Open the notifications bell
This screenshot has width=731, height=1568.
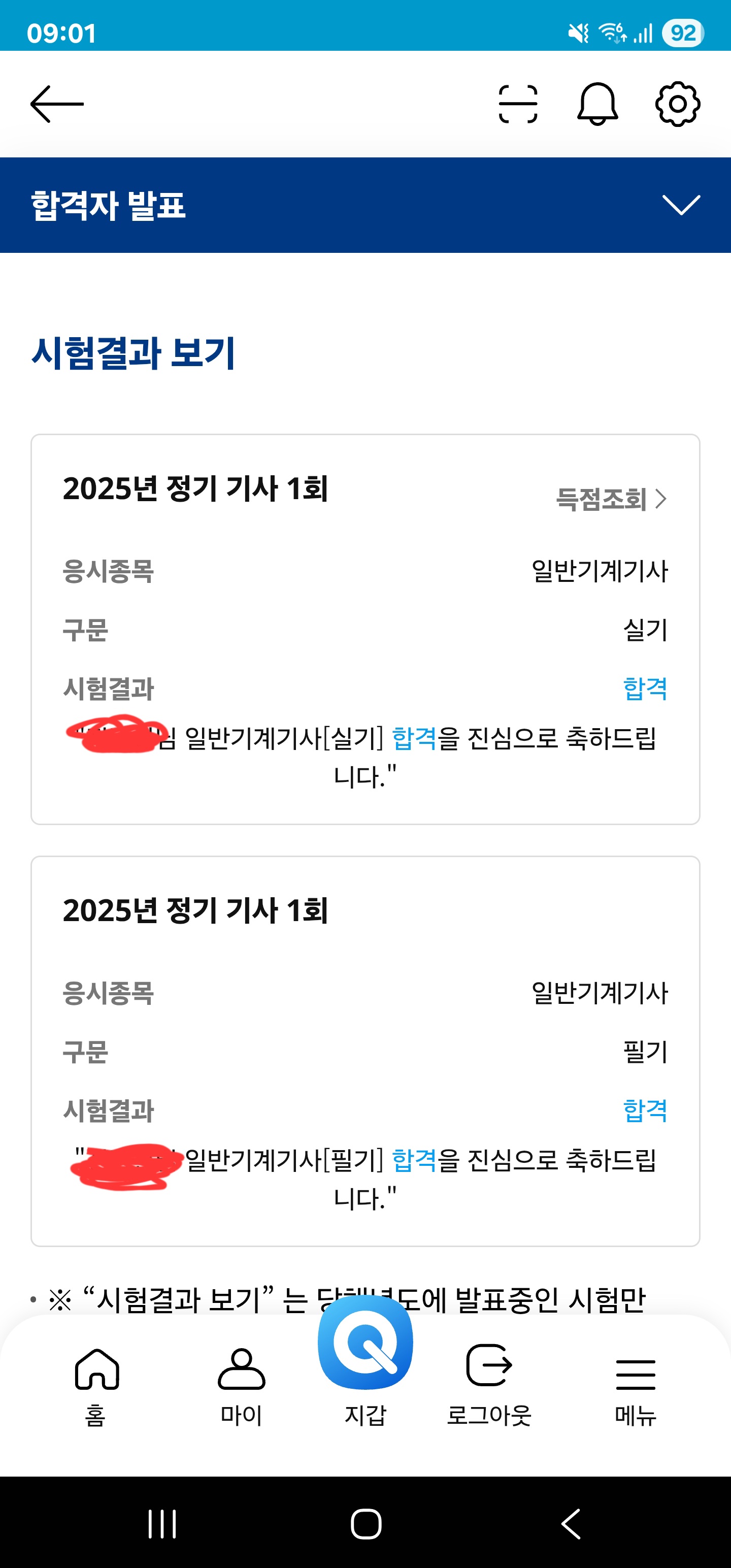point(597,104)
